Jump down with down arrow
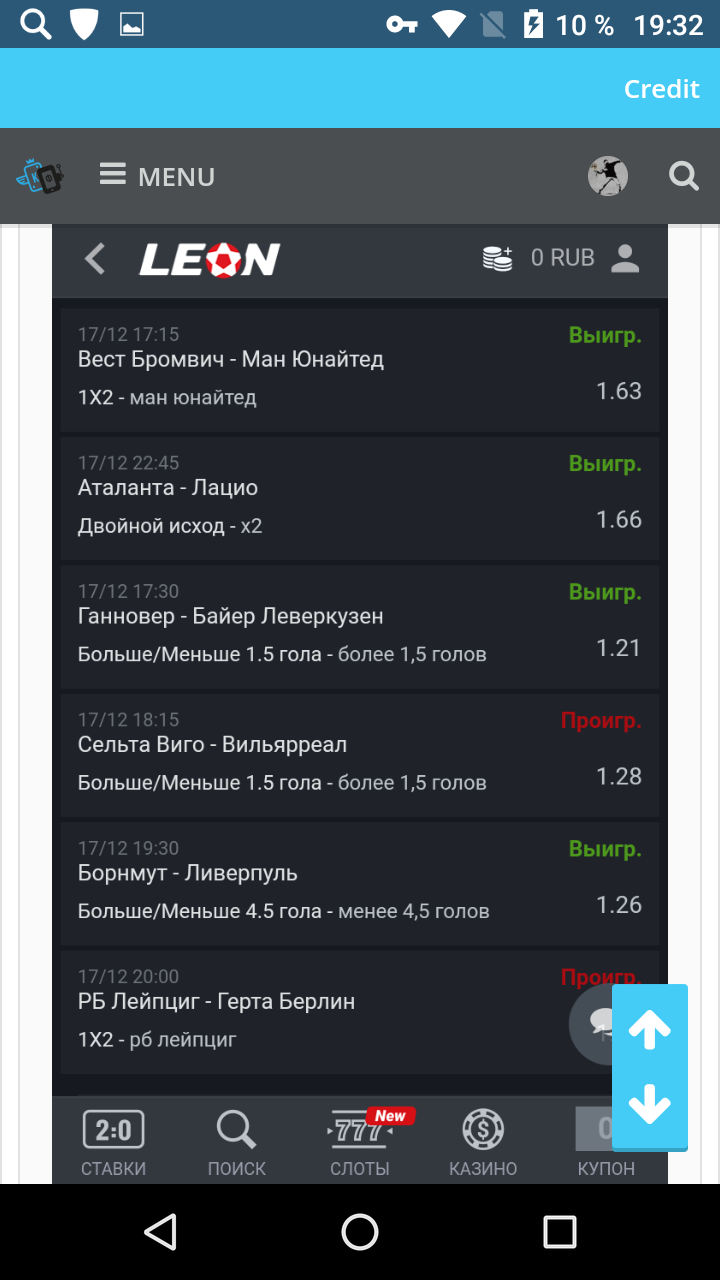The width and height of the screenshot is (720, 1280). [x=650, y=1103]
